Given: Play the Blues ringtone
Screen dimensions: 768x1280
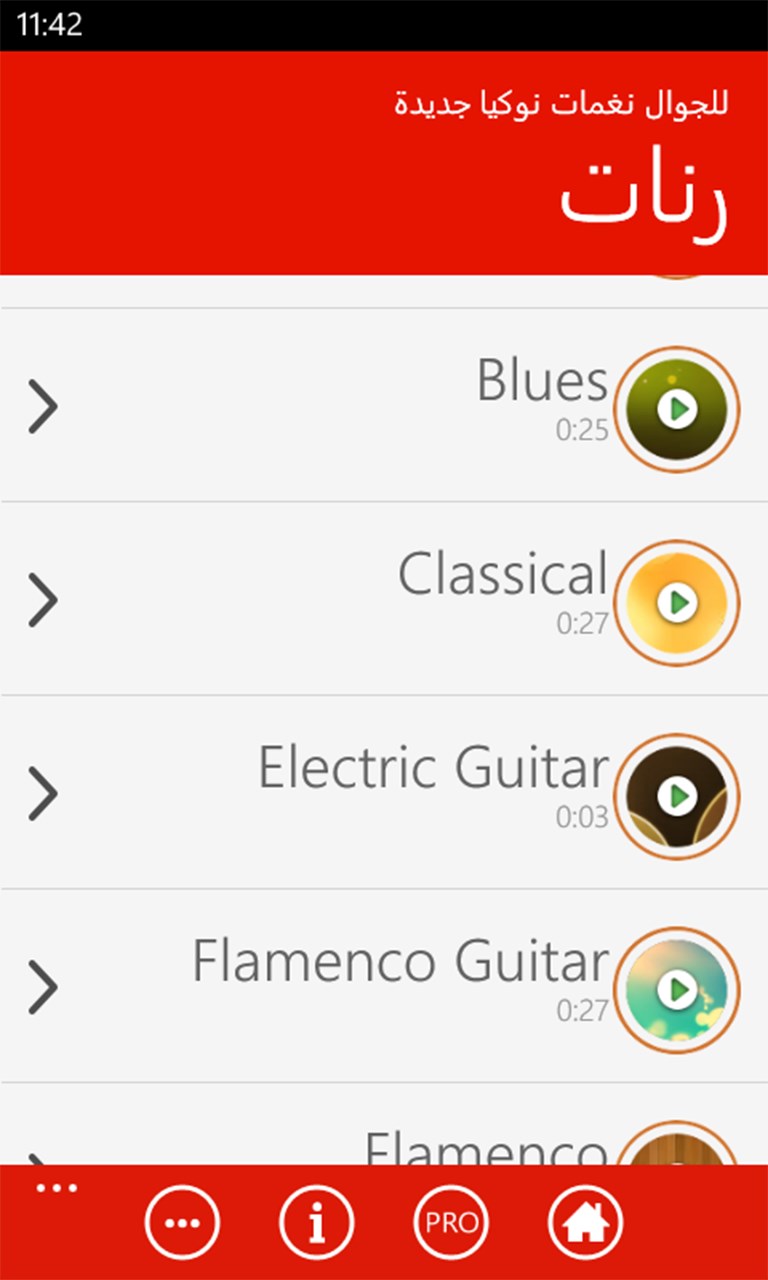Looking at the screenshot, I should 677,409.
